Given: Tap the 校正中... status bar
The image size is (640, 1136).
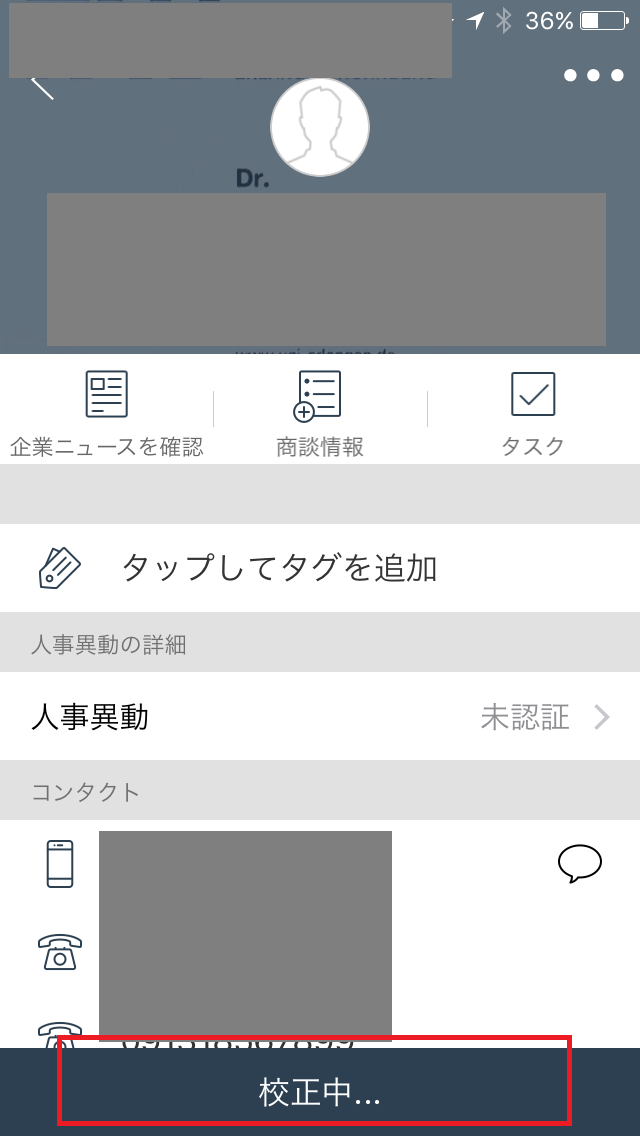Looking at the screenshot, I should [x=320, y=1092].
